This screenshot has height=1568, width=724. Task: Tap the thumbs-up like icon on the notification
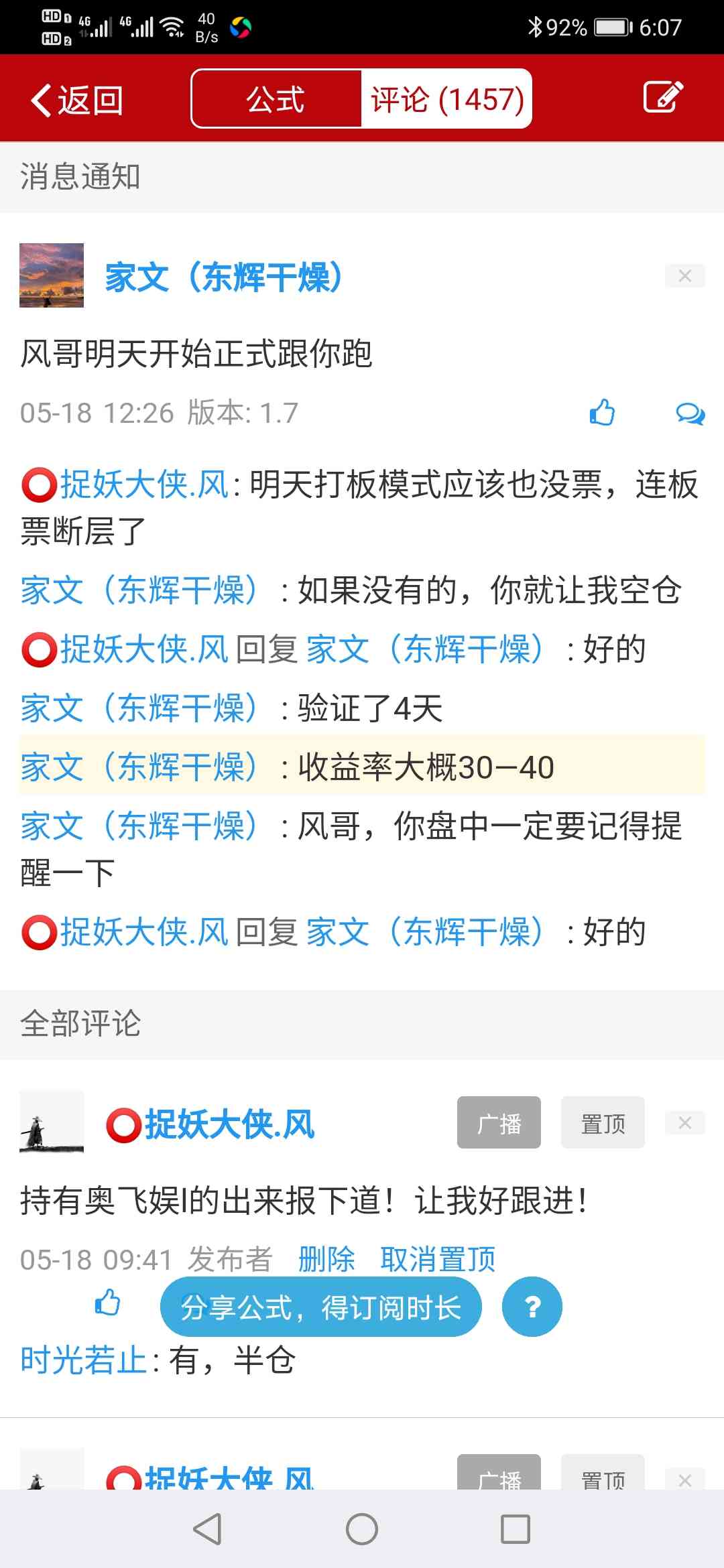[x=602, y=413]
